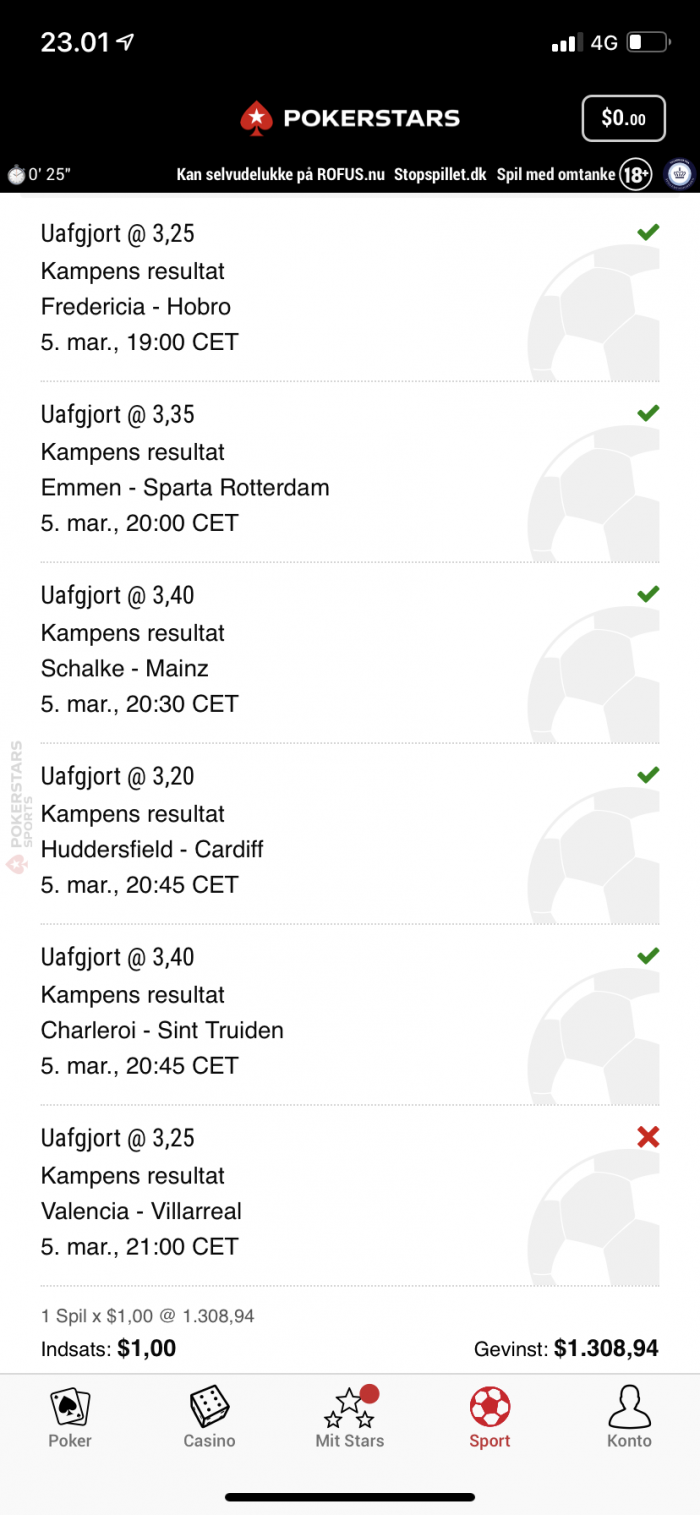Screen dimensions: 700x1515
Task: Open the Schalke - Mainz bet selection
Action: [350, 652]
